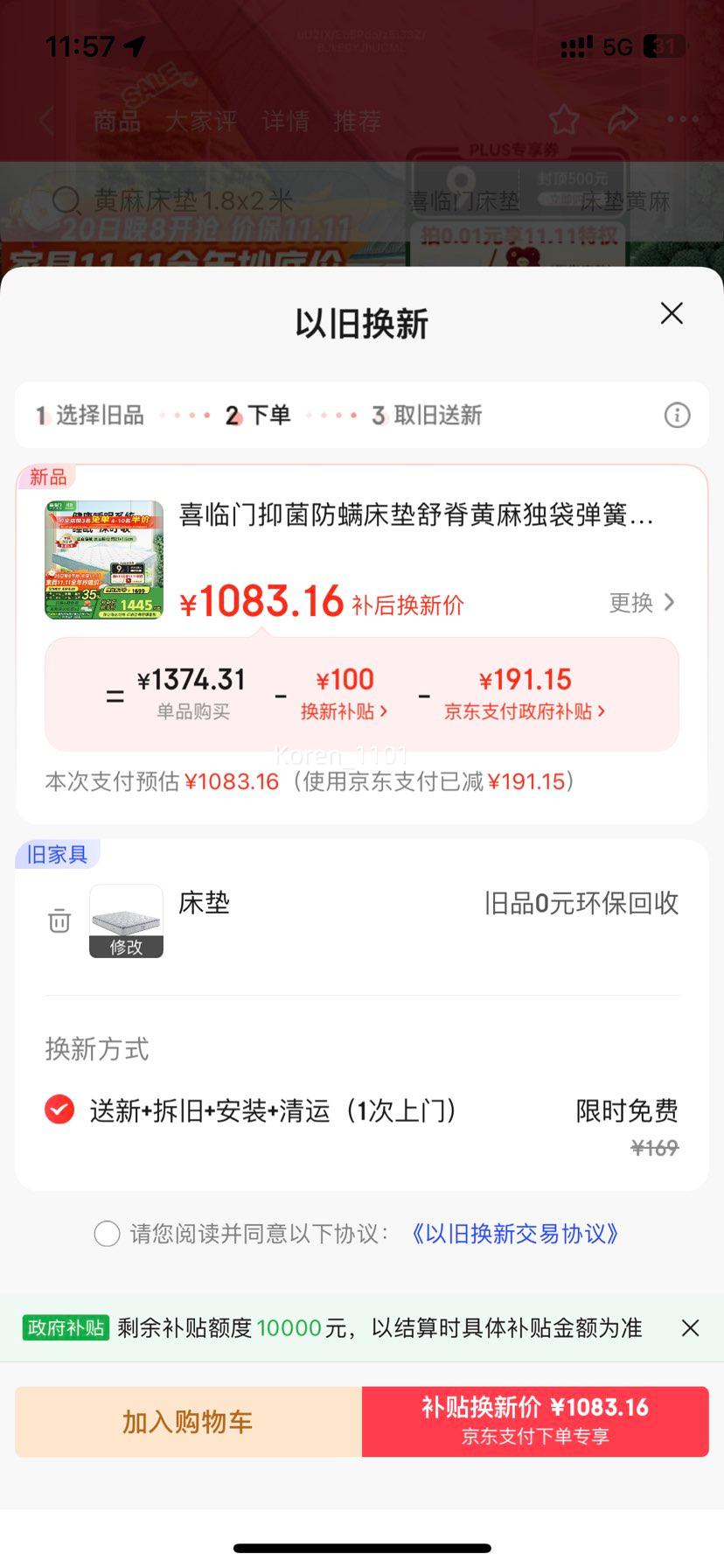Open the 换新补贴 ¥100 details

(x=345, y=695)
